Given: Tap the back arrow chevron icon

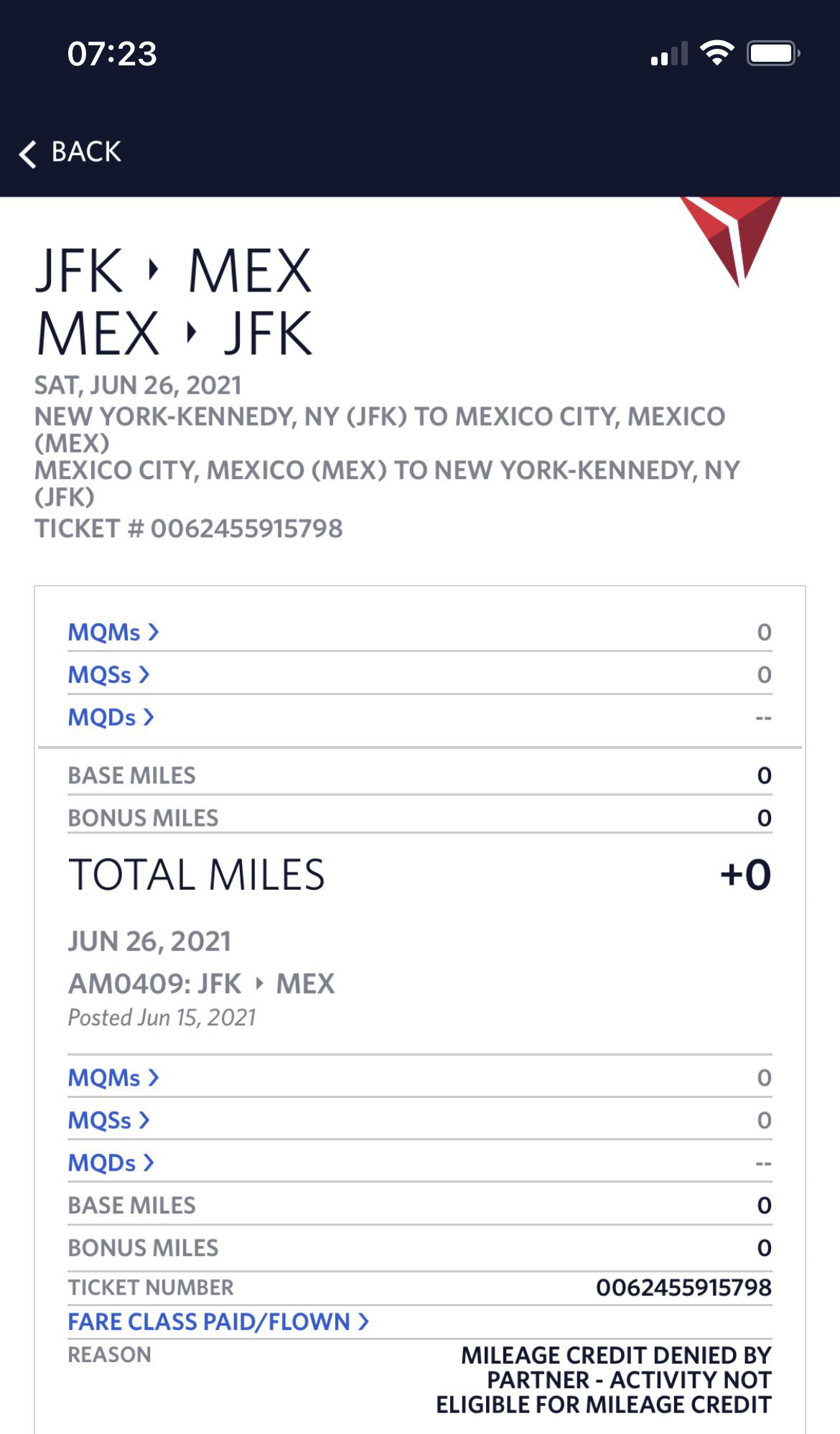Looking at the screenshot, I should coord(27,153).
